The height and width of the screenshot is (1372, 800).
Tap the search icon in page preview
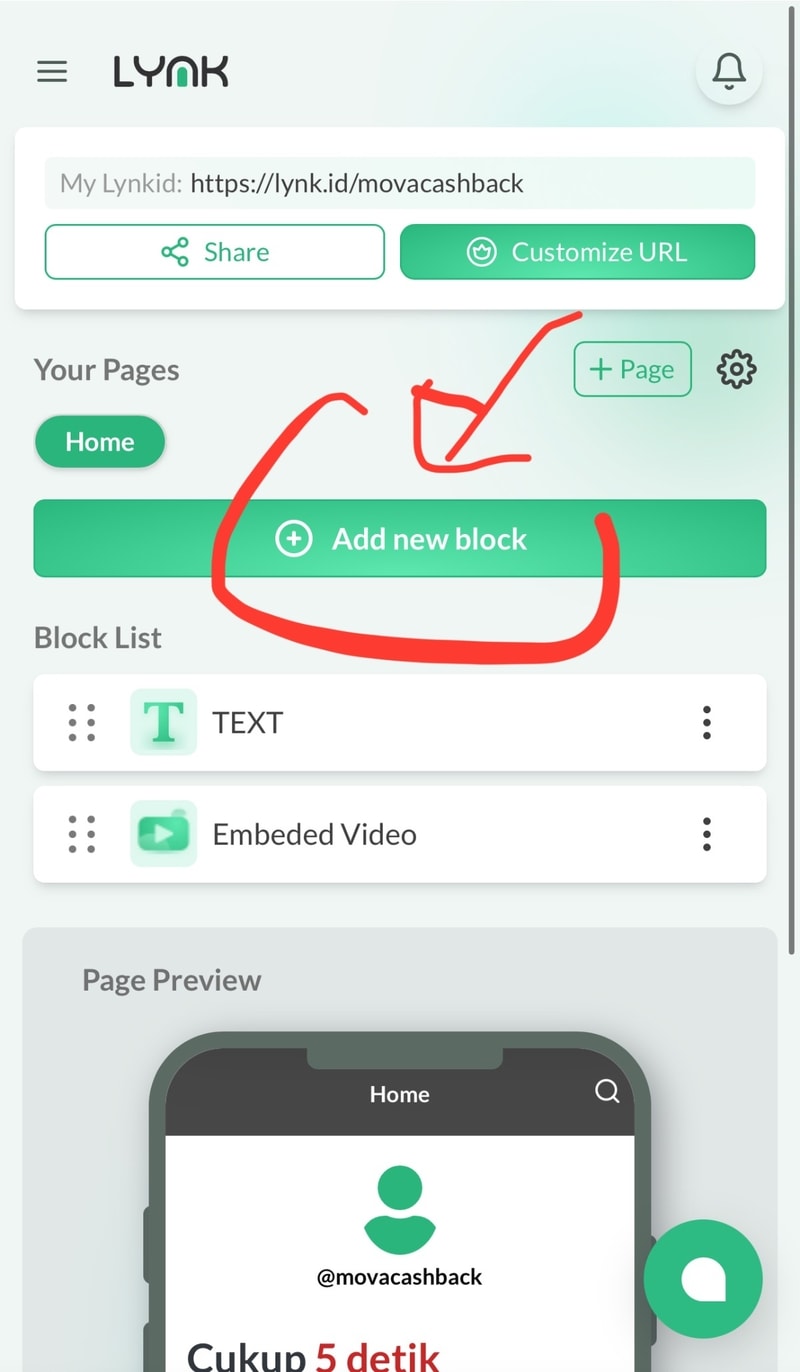(607, 1091)
